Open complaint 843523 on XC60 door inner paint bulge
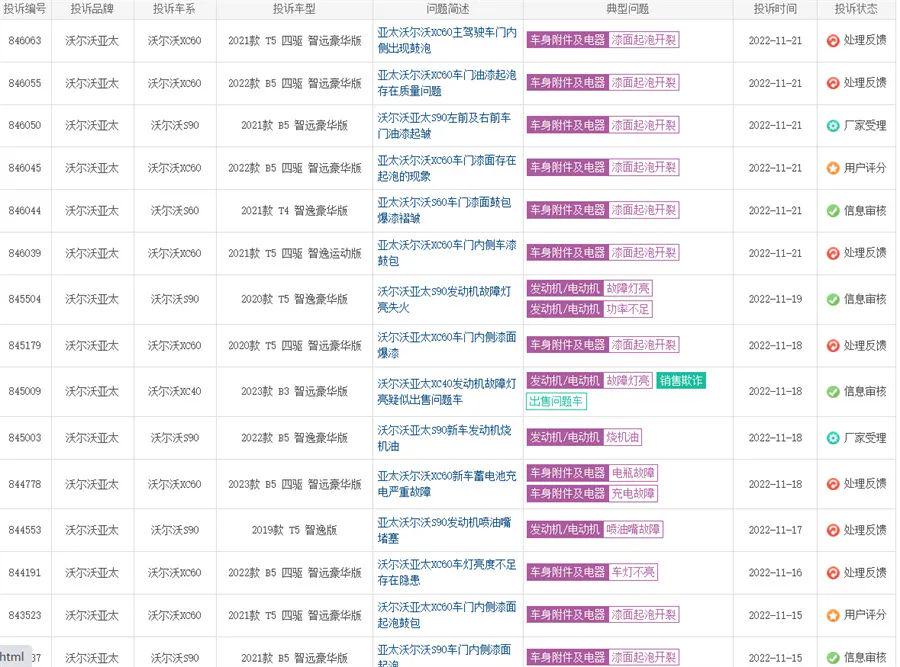This screenshot has height=667, width=900. (447, 614)
